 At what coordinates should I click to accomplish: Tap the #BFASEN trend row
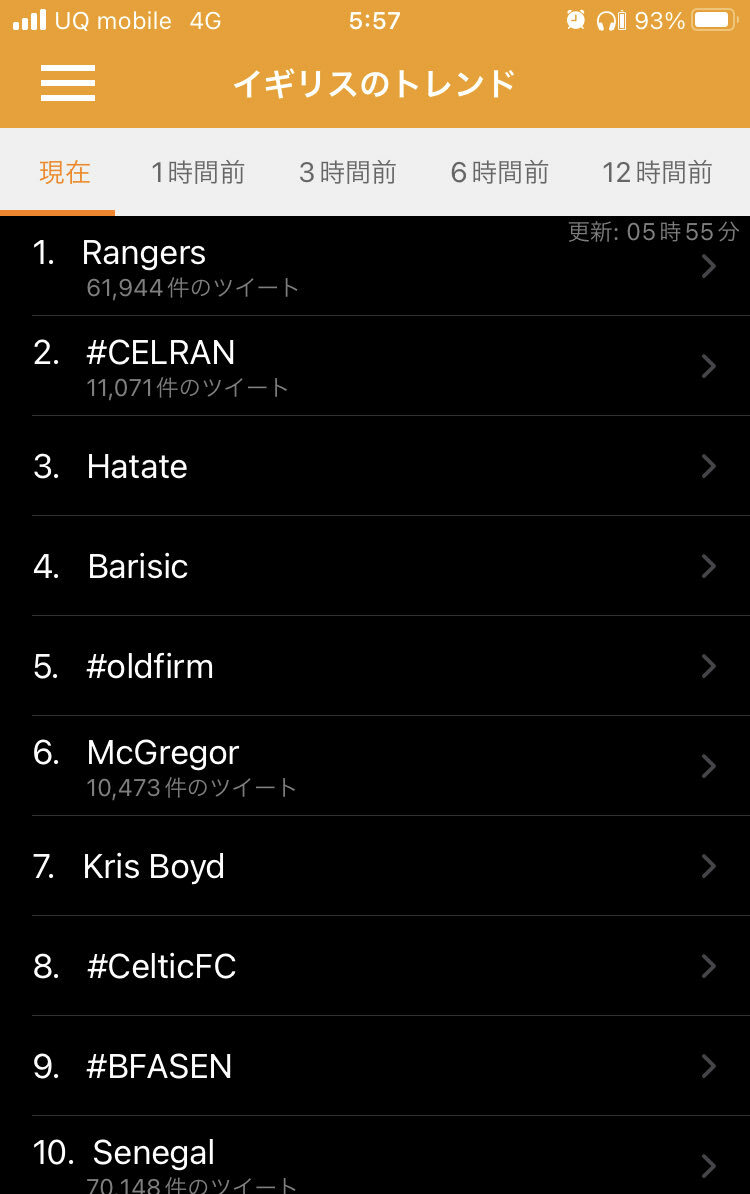point(375,1066)
